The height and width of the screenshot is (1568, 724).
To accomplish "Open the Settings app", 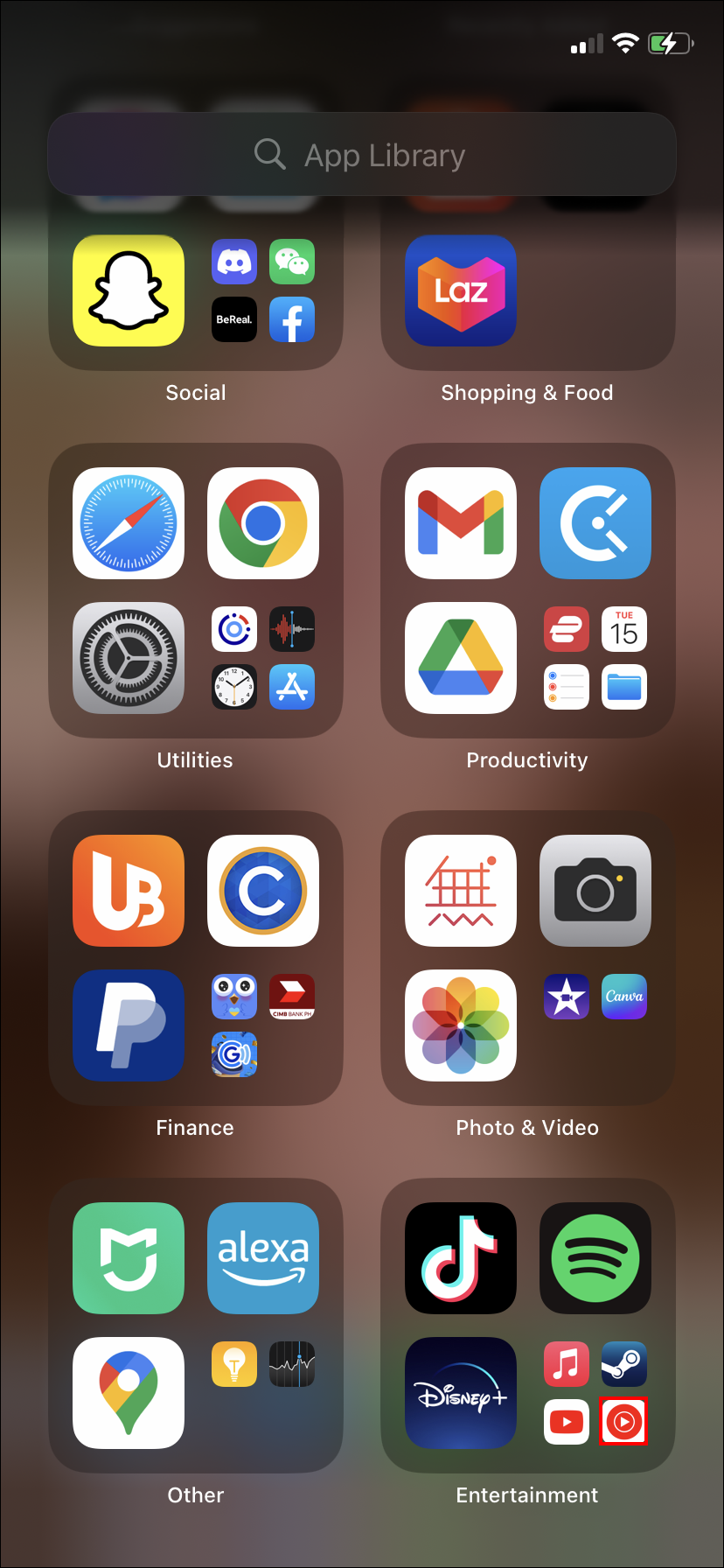I will point(129,658).
